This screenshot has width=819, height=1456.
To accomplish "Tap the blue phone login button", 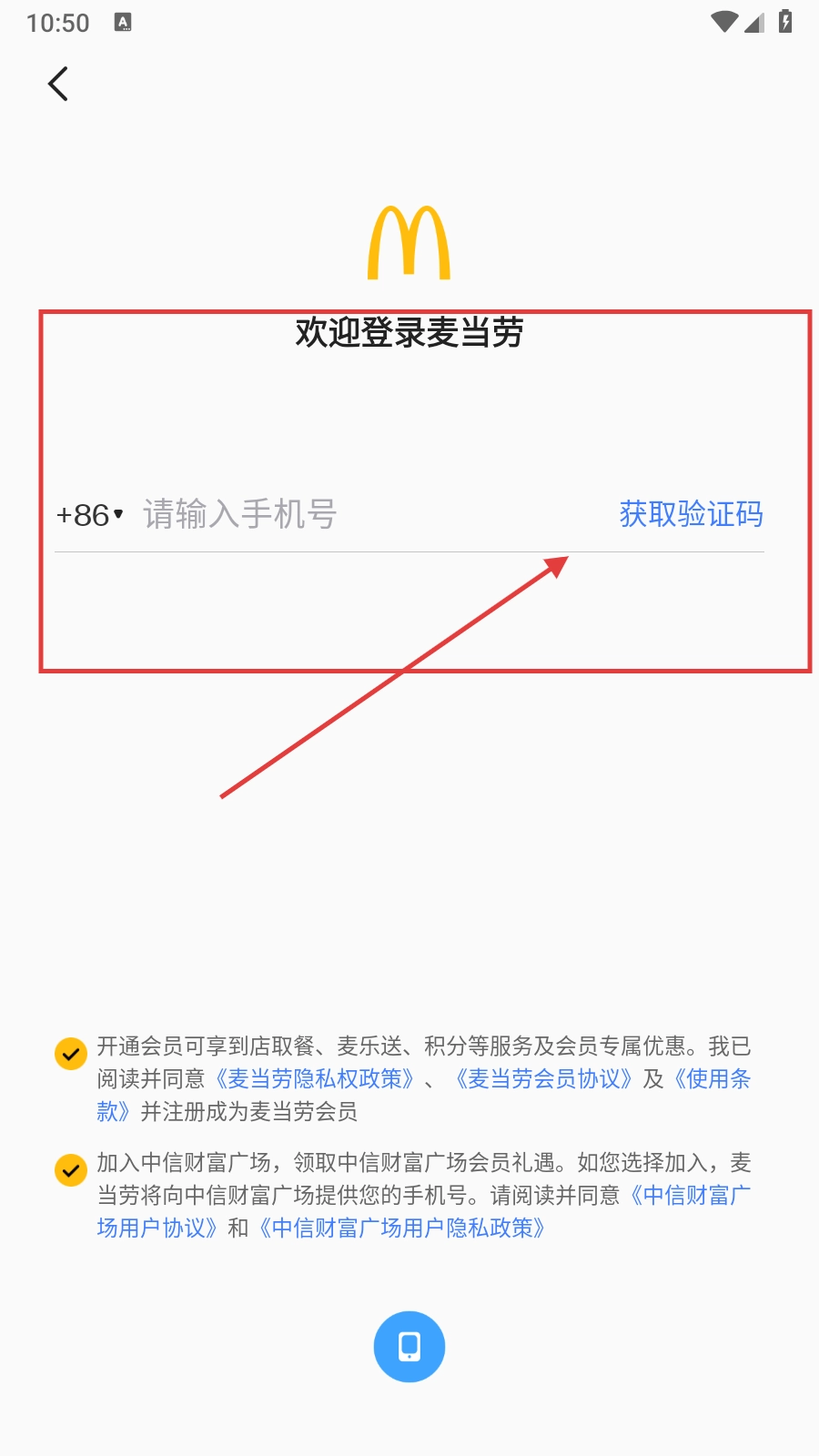I will point(409,1347).
